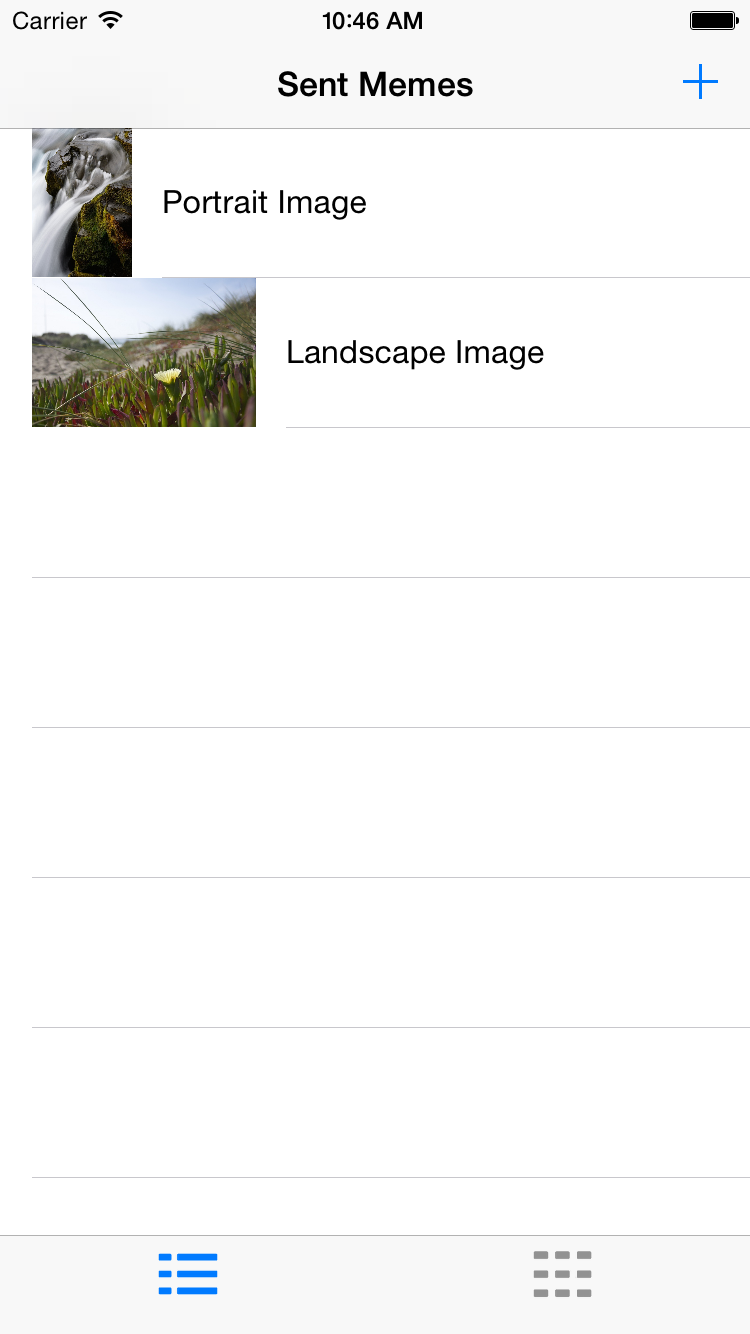750x1334 pixels.
Task: Switch to the list view tab
Action: (x=188, y=1274)
